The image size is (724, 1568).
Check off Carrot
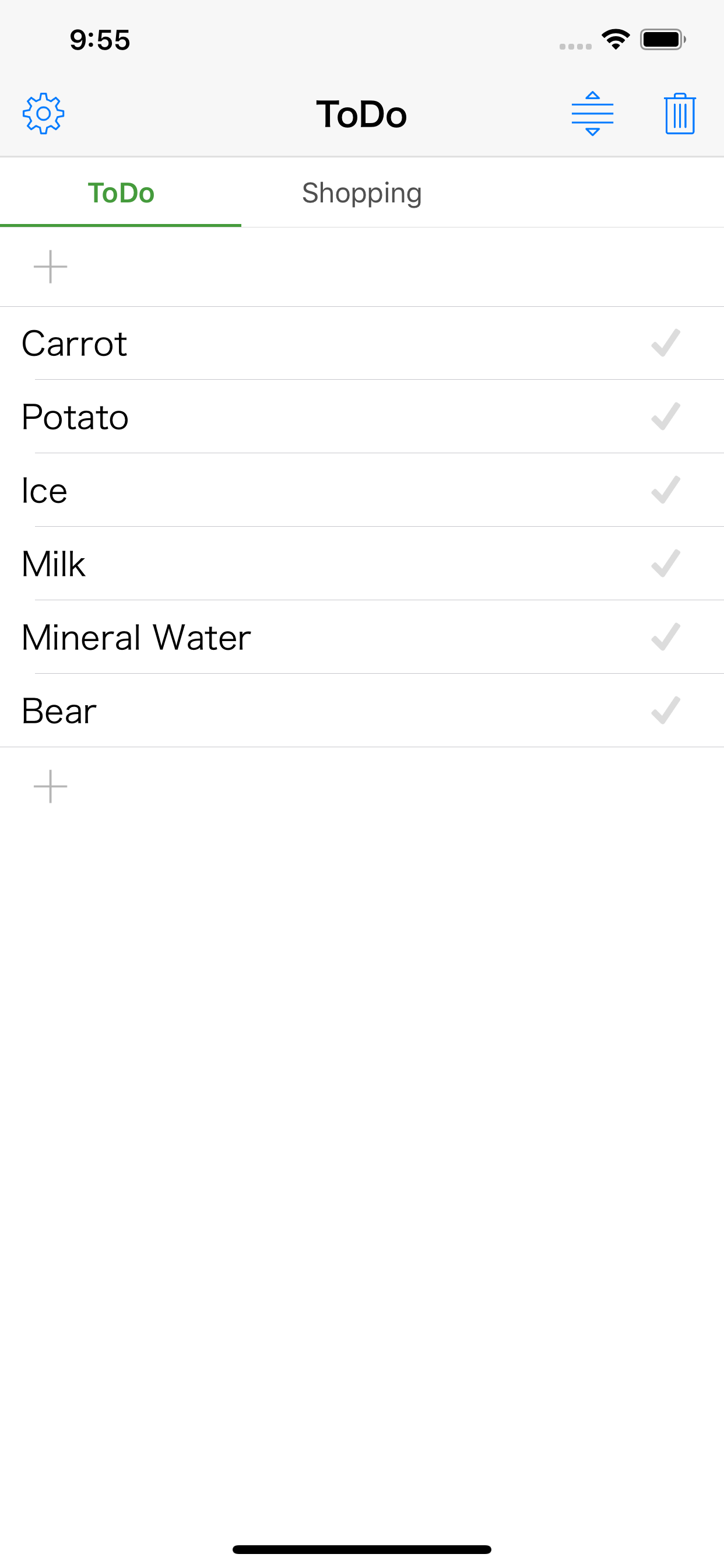[666, 342]
